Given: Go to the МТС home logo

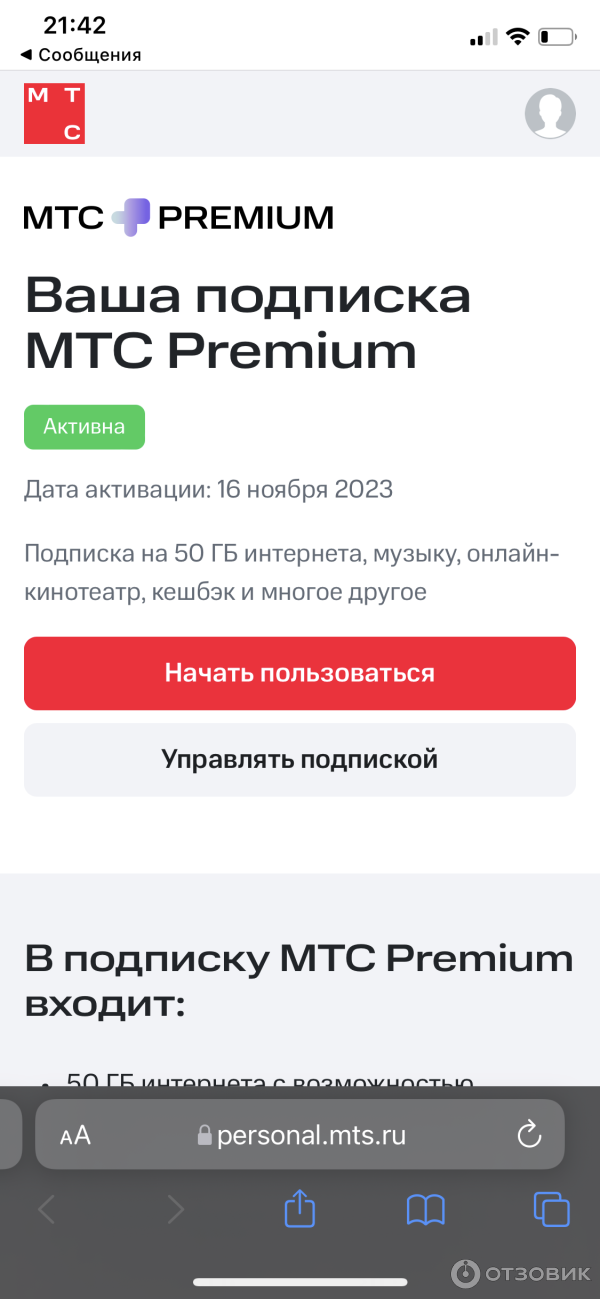Looking at the screenshot, I should tap(54, 114).
